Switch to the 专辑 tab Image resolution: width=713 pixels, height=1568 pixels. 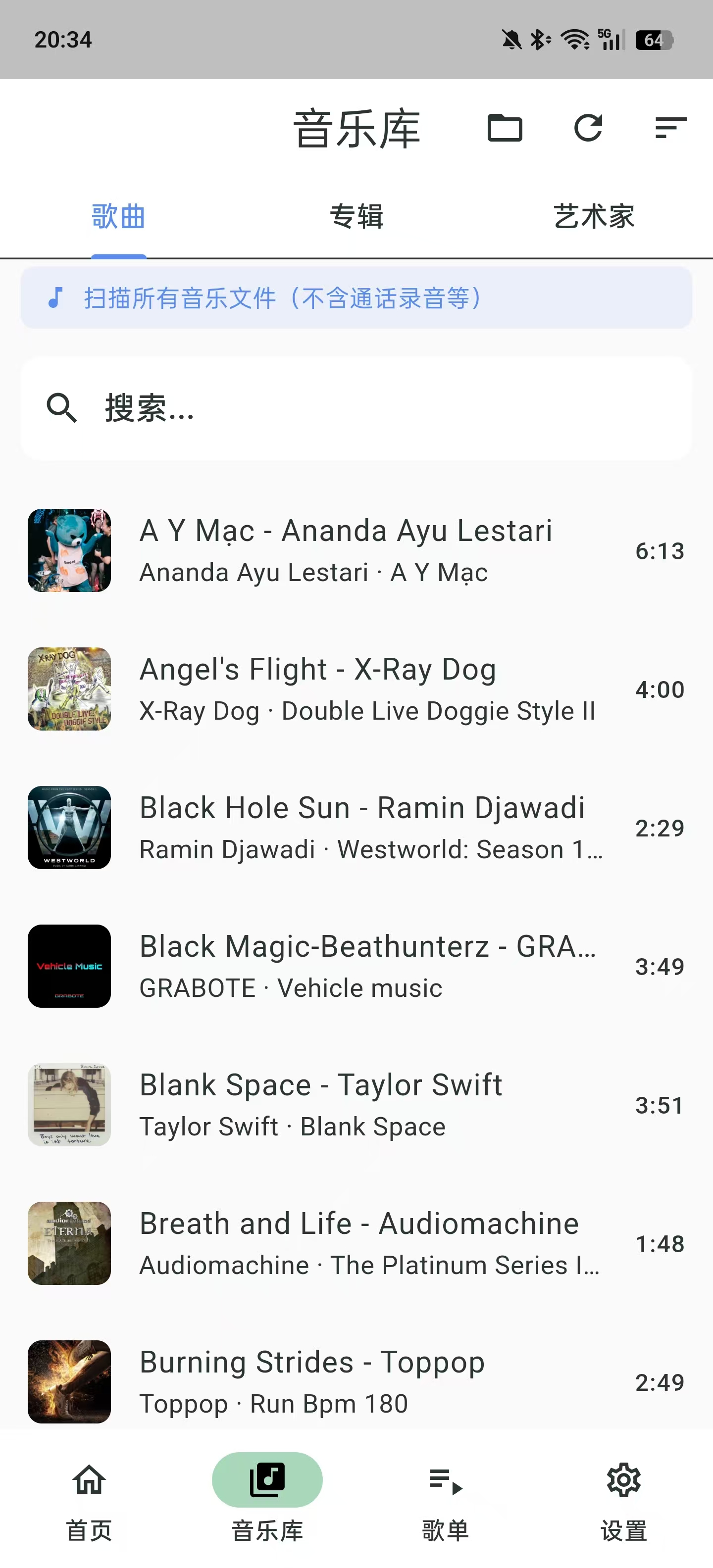tap(356, 217)
